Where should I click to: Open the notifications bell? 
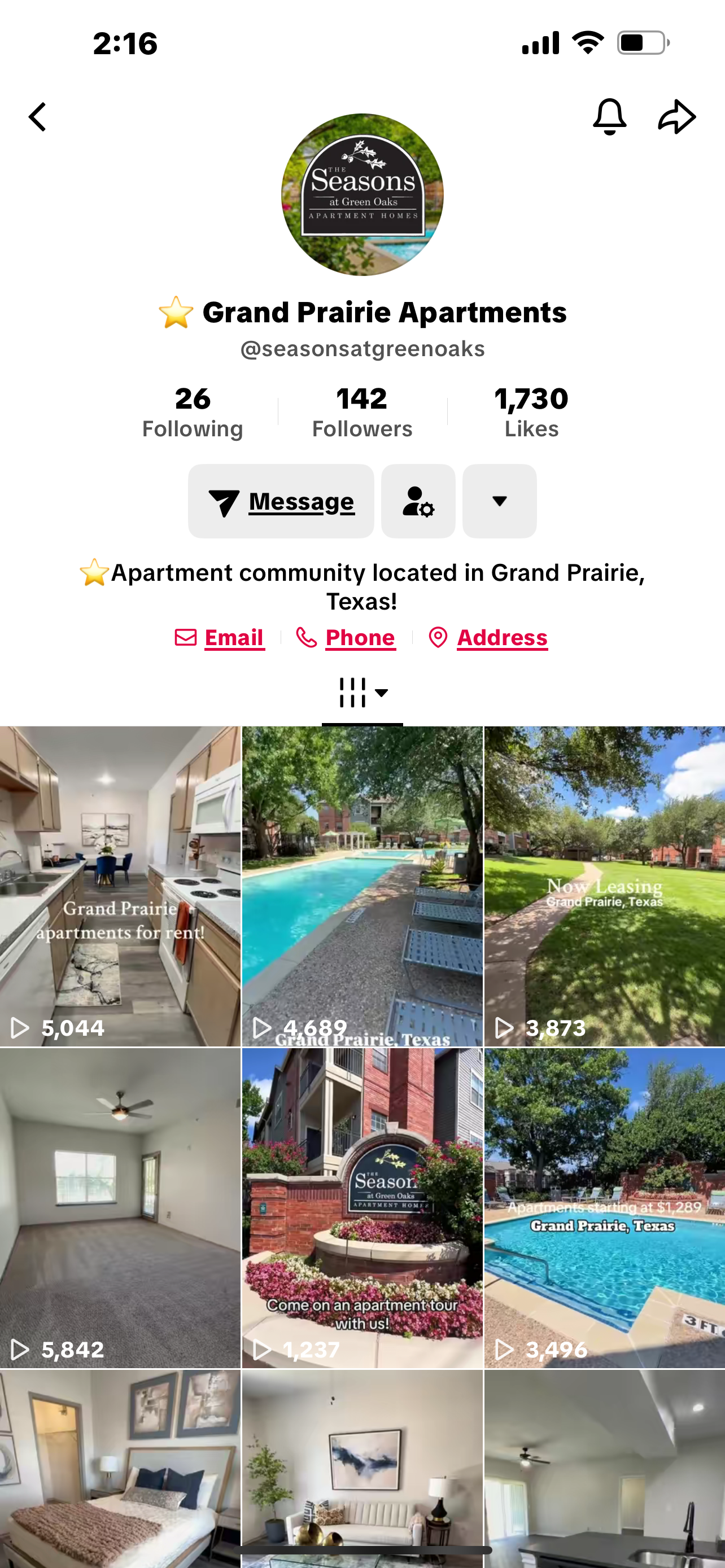[x=609, y=116]
